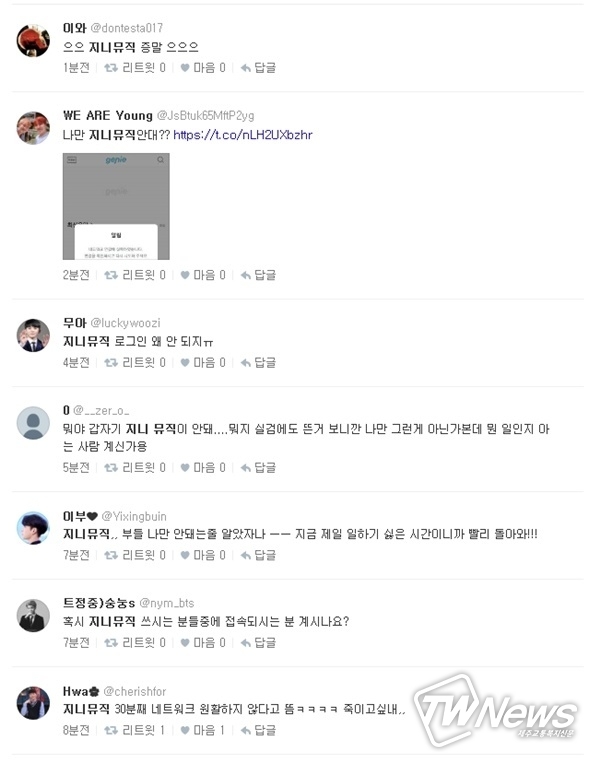Retweet the post by @__zer_o_
The image size is (600, 763).
[135, 467]
